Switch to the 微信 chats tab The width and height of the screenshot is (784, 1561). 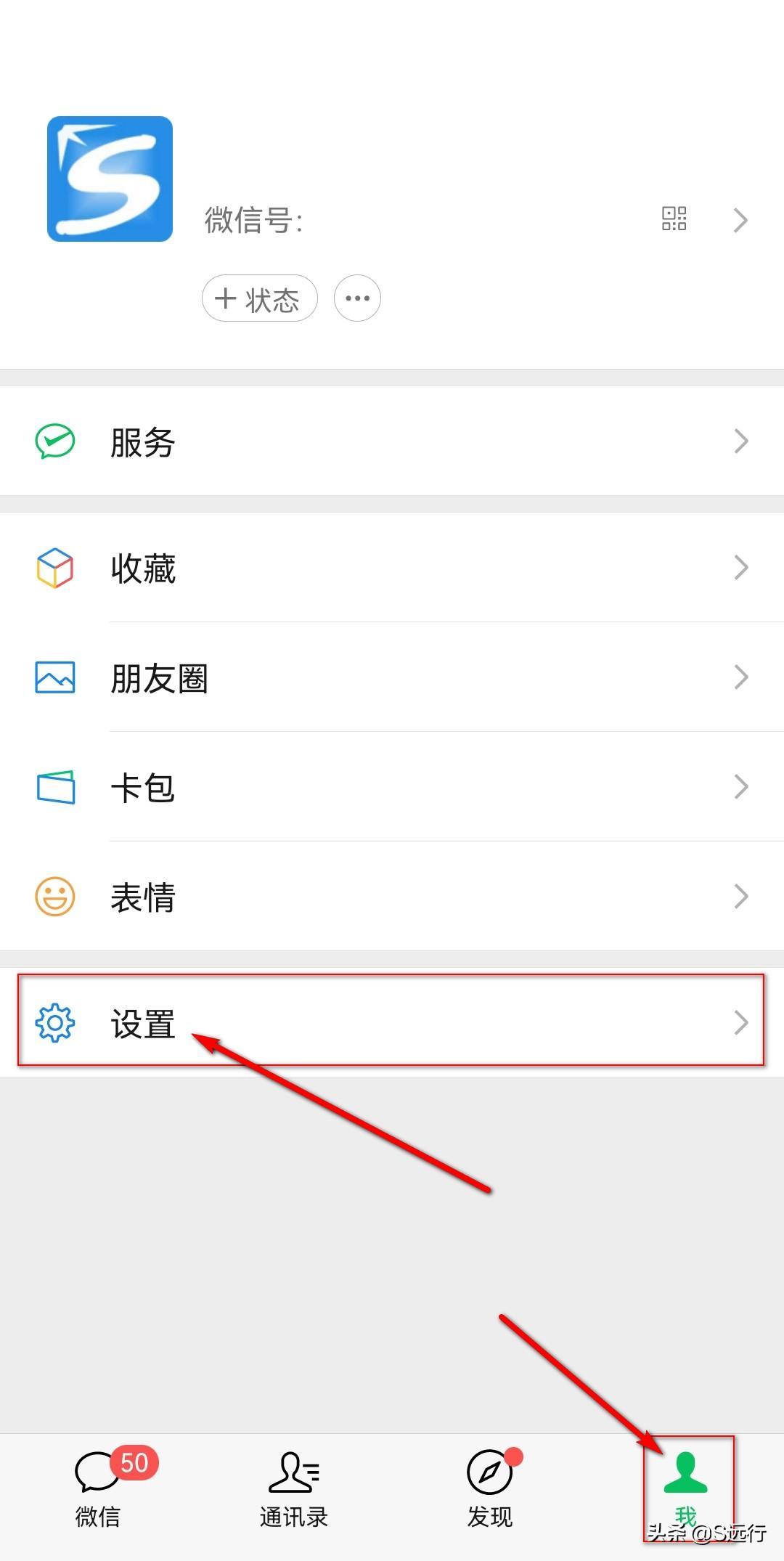pyautogui.click(x=98, y=1490)
